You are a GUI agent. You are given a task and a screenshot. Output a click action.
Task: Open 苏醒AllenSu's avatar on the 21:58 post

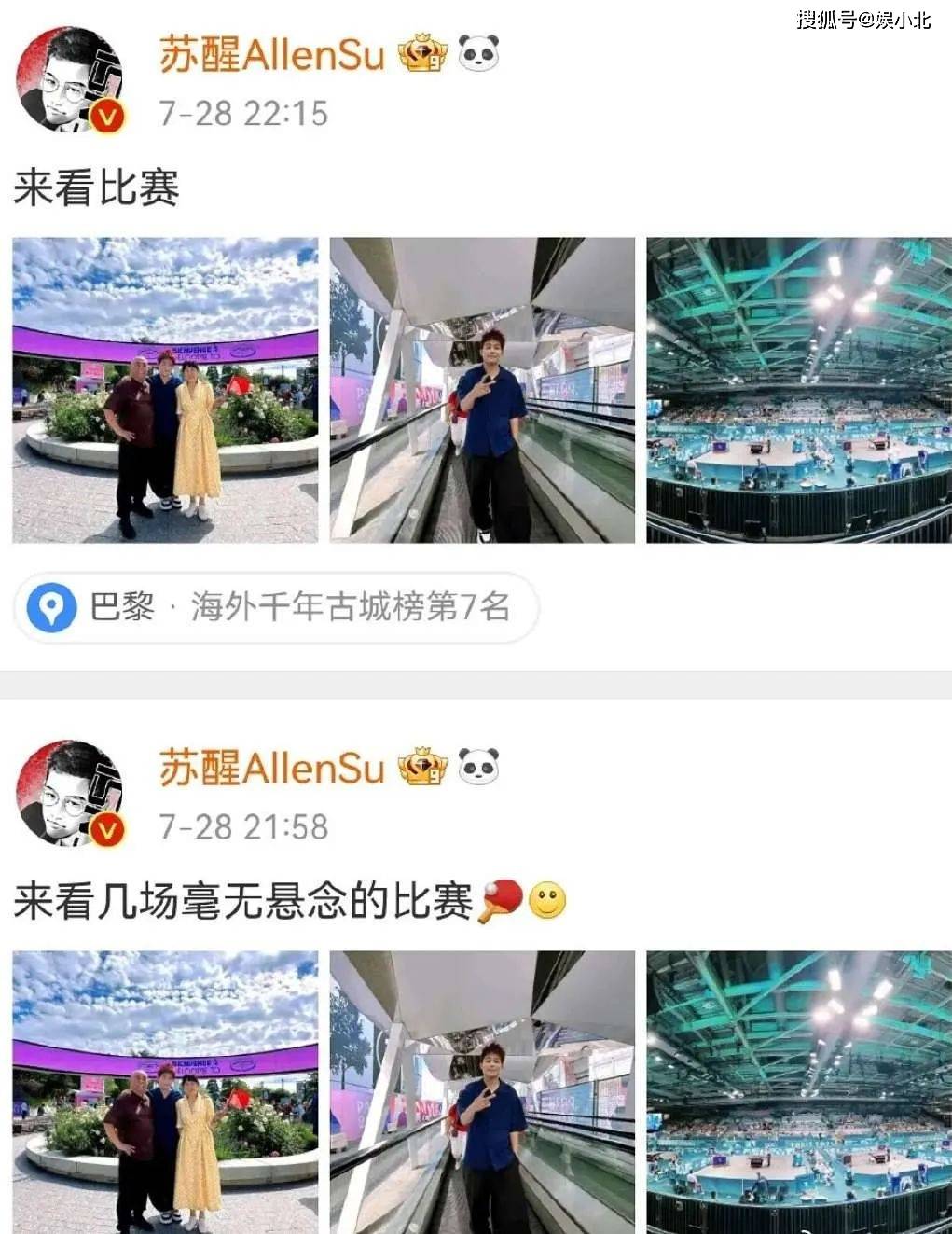pyautogui.click(x=69, y=792)
